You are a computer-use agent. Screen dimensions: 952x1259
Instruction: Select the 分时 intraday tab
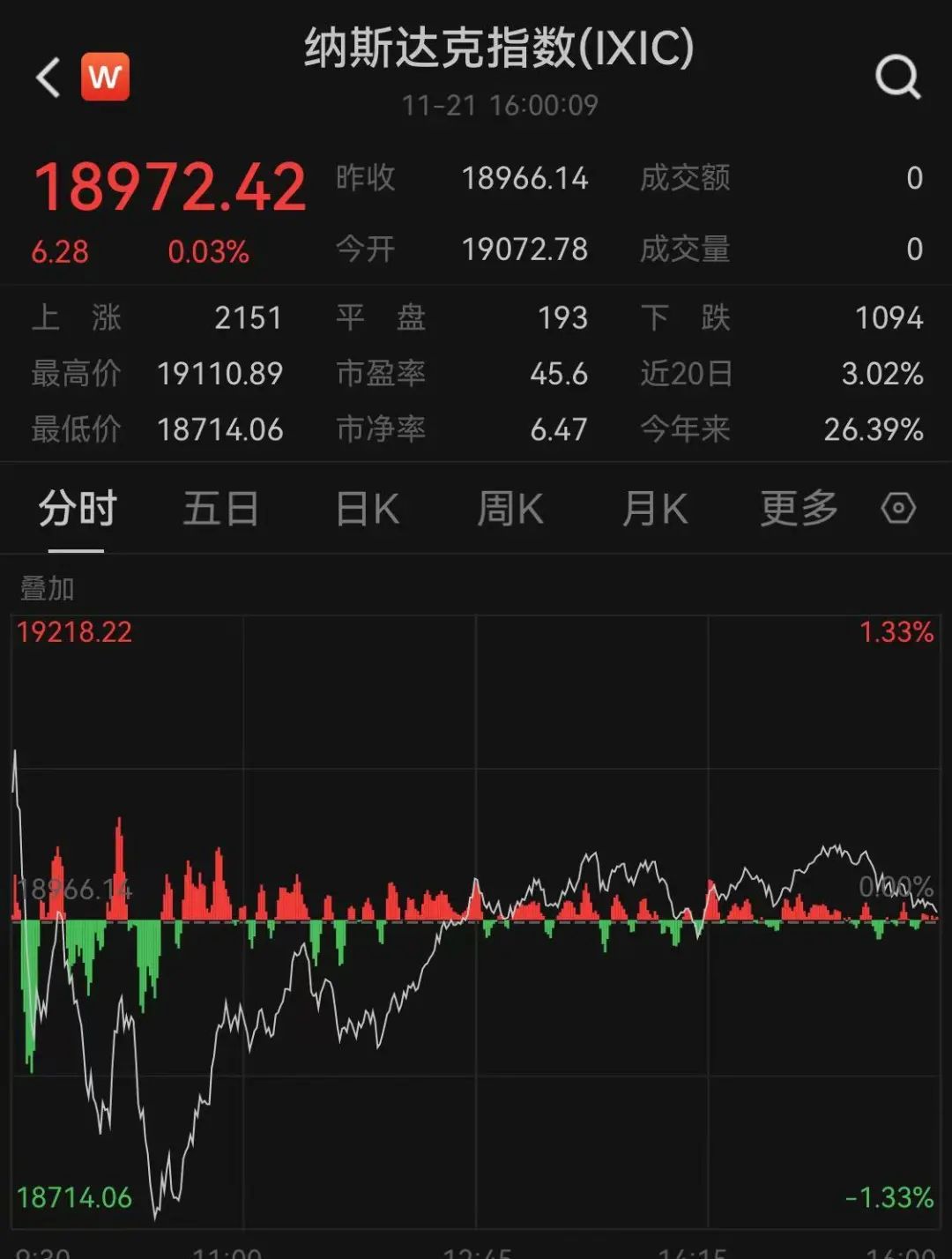[x=78, y=509]
